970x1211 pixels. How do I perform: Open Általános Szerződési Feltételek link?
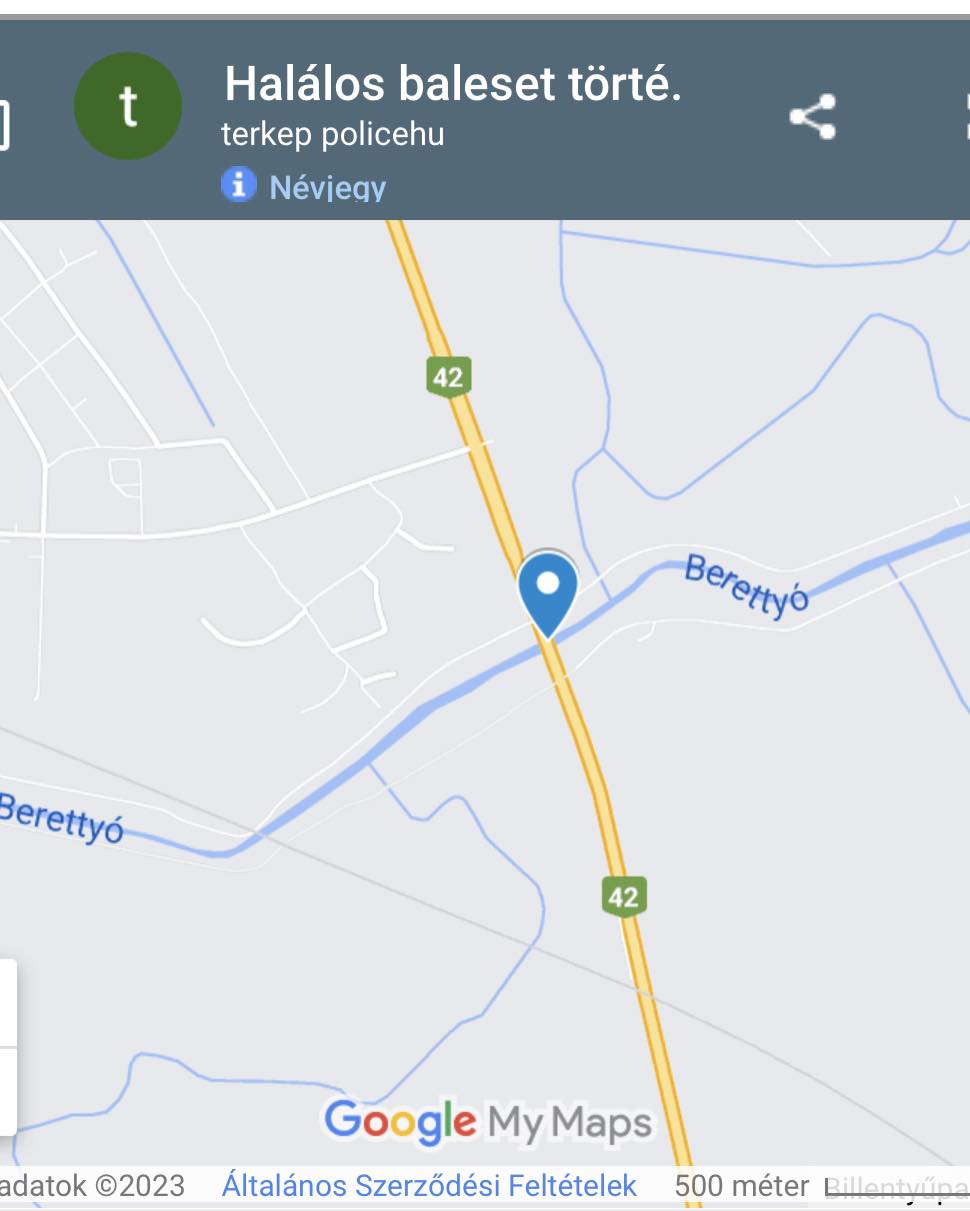tap(430, 1186)
